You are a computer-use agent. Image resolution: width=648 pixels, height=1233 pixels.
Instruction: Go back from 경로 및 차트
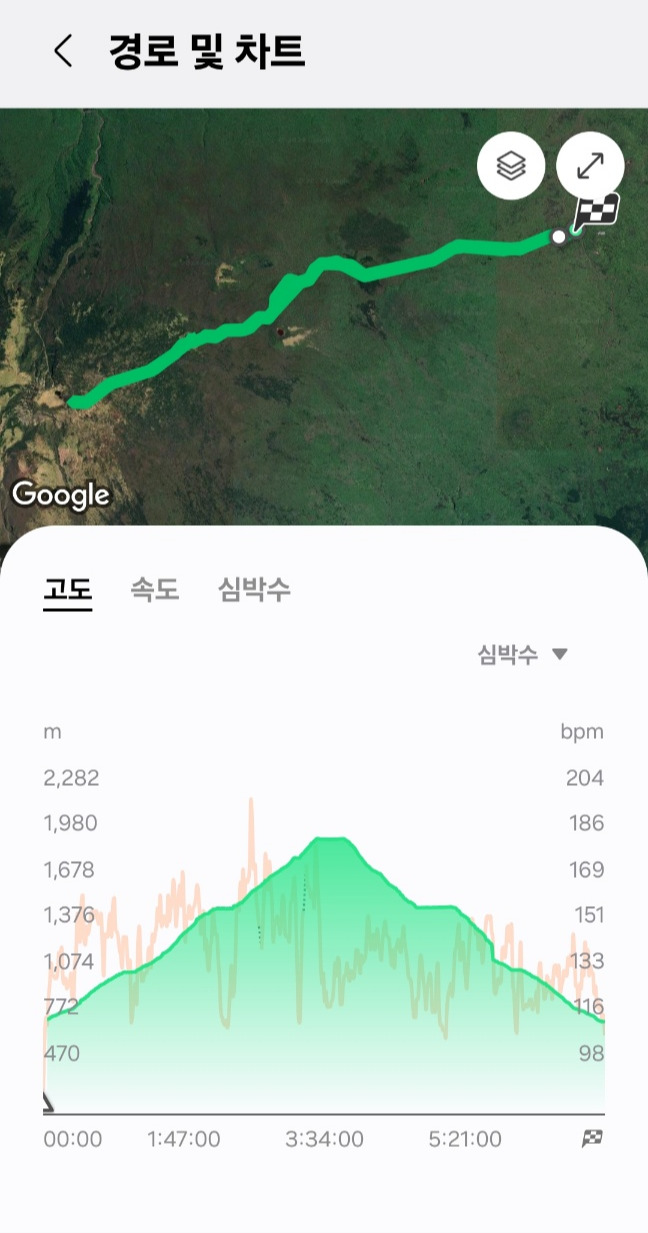(x=63, y=51)
